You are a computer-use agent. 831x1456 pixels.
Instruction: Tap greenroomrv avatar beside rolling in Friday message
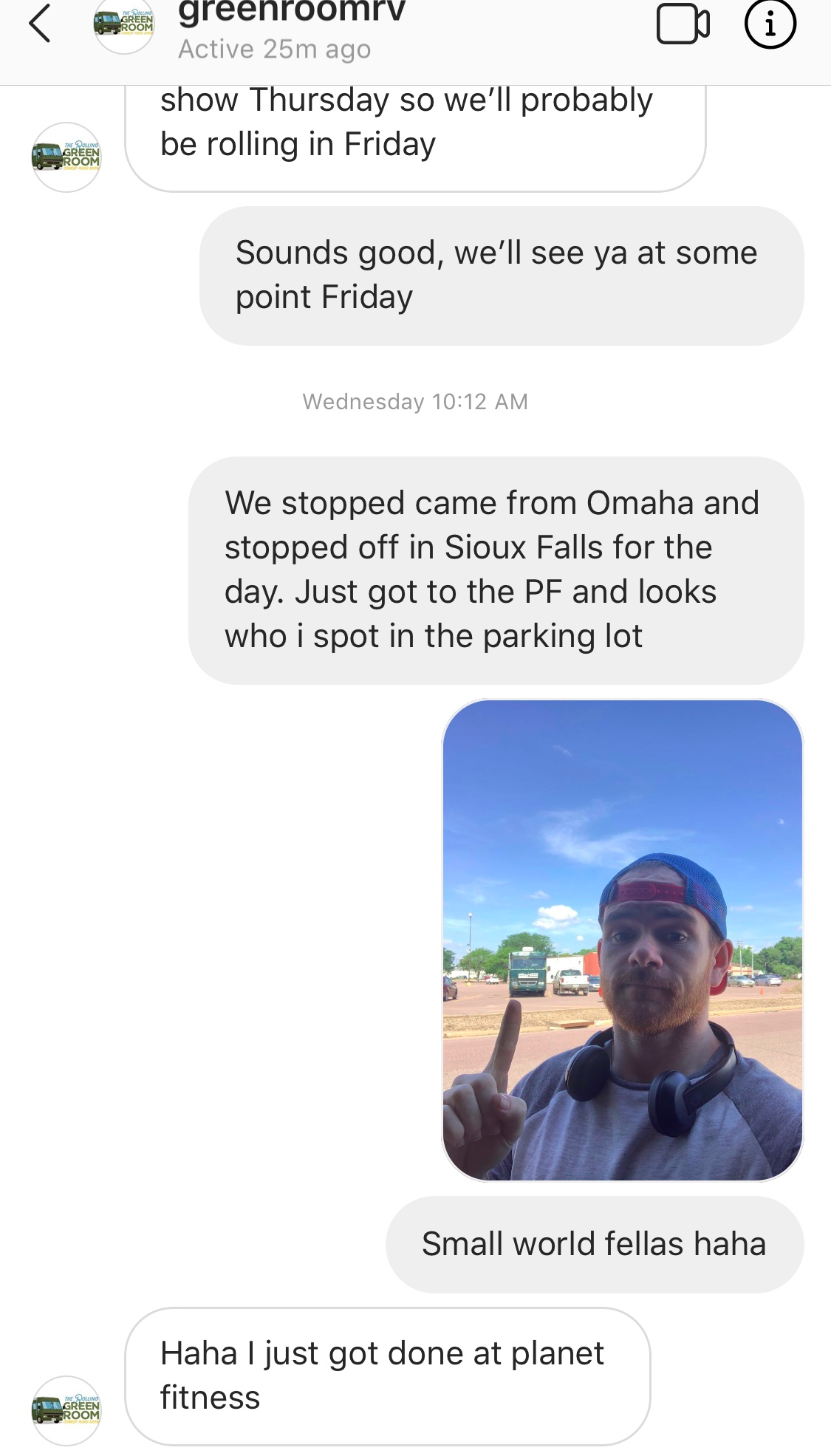pos(66,157)
